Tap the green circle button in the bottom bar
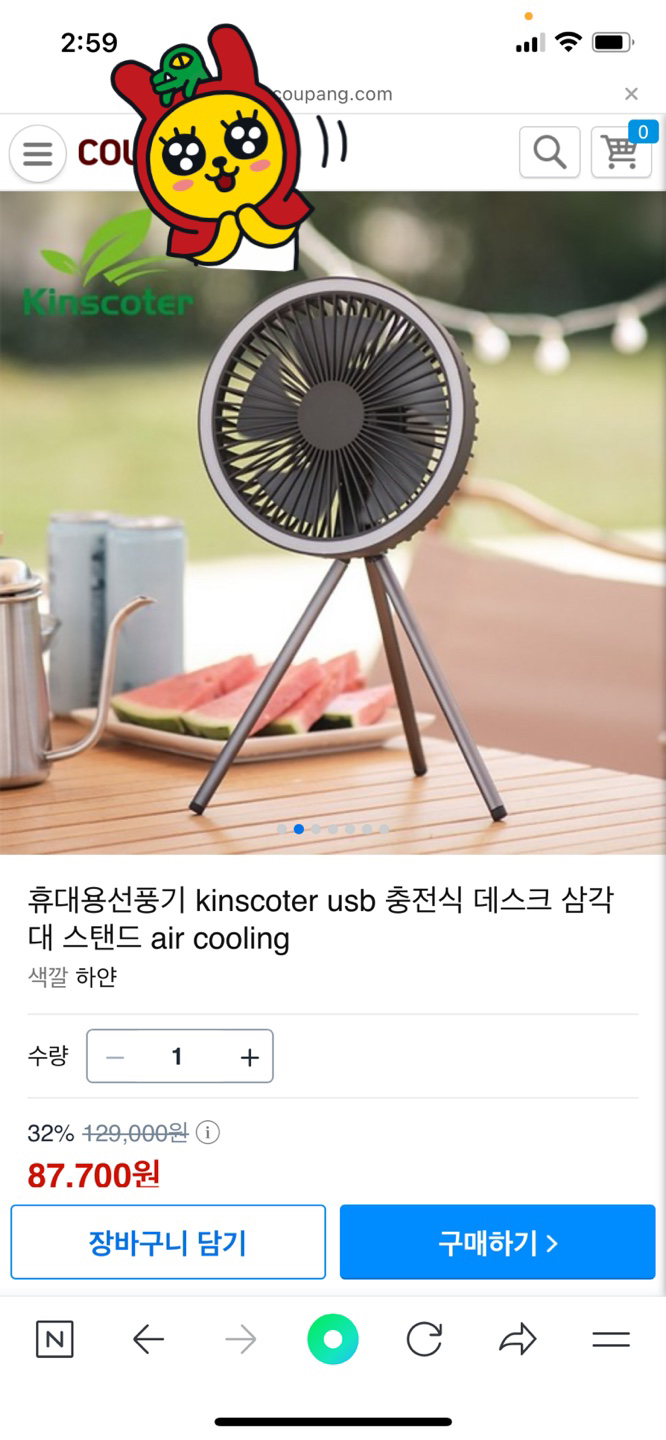Image resolution: width=666 pixels, height=1440 pixels. 332,1339
